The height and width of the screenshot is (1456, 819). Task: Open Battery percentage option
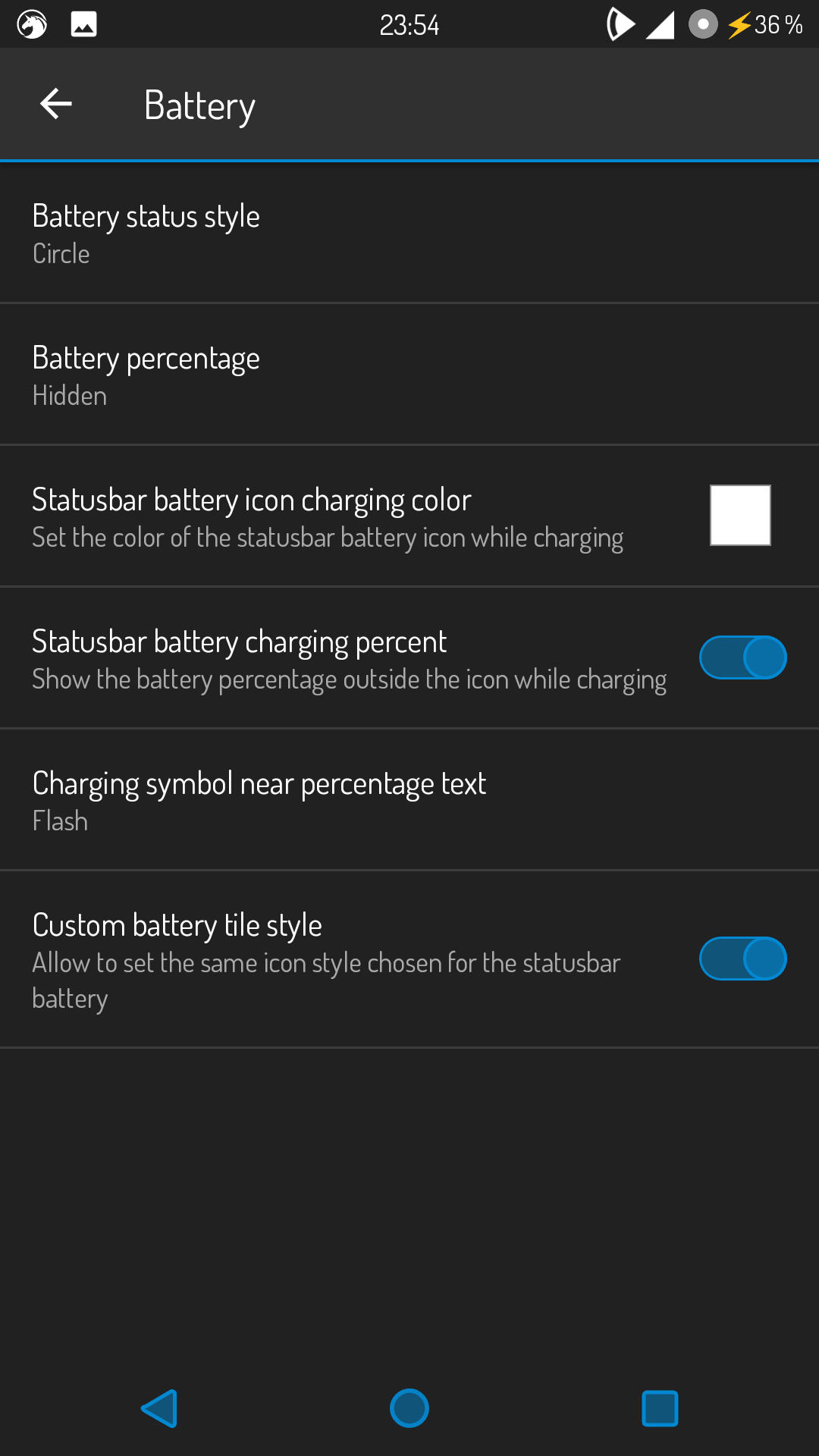[x=409, y=375]
